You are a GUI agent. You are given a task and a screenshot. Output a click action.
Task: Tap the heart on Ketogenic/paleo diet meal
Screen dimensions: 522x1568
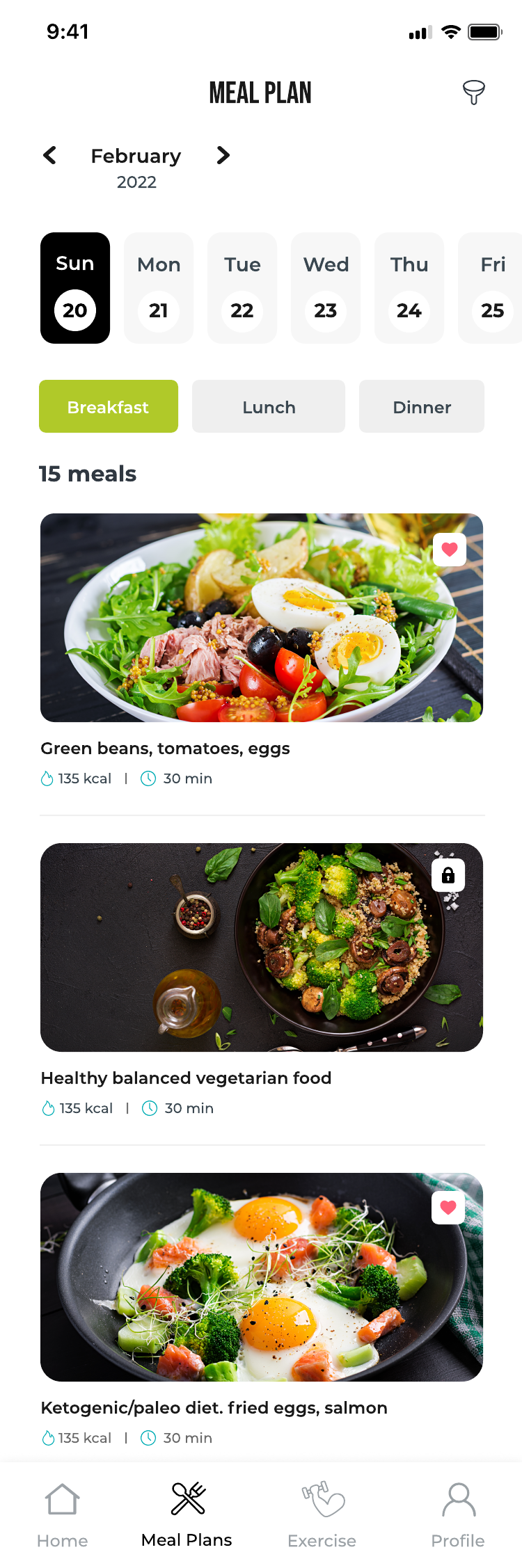[x=448, y=1208]
